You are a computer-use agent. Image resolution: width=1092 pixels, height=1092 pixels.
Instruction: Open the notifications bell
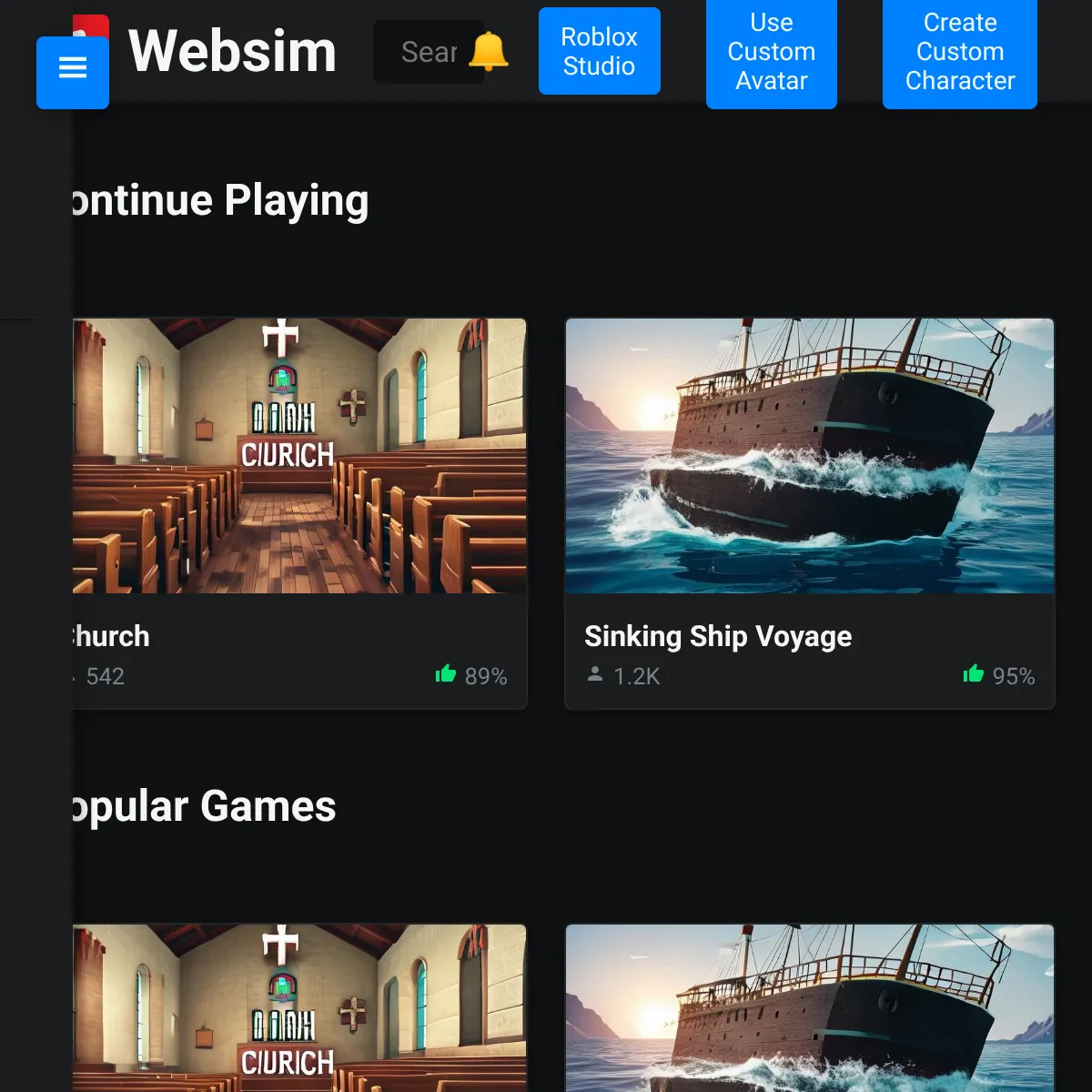pos(489,52)
